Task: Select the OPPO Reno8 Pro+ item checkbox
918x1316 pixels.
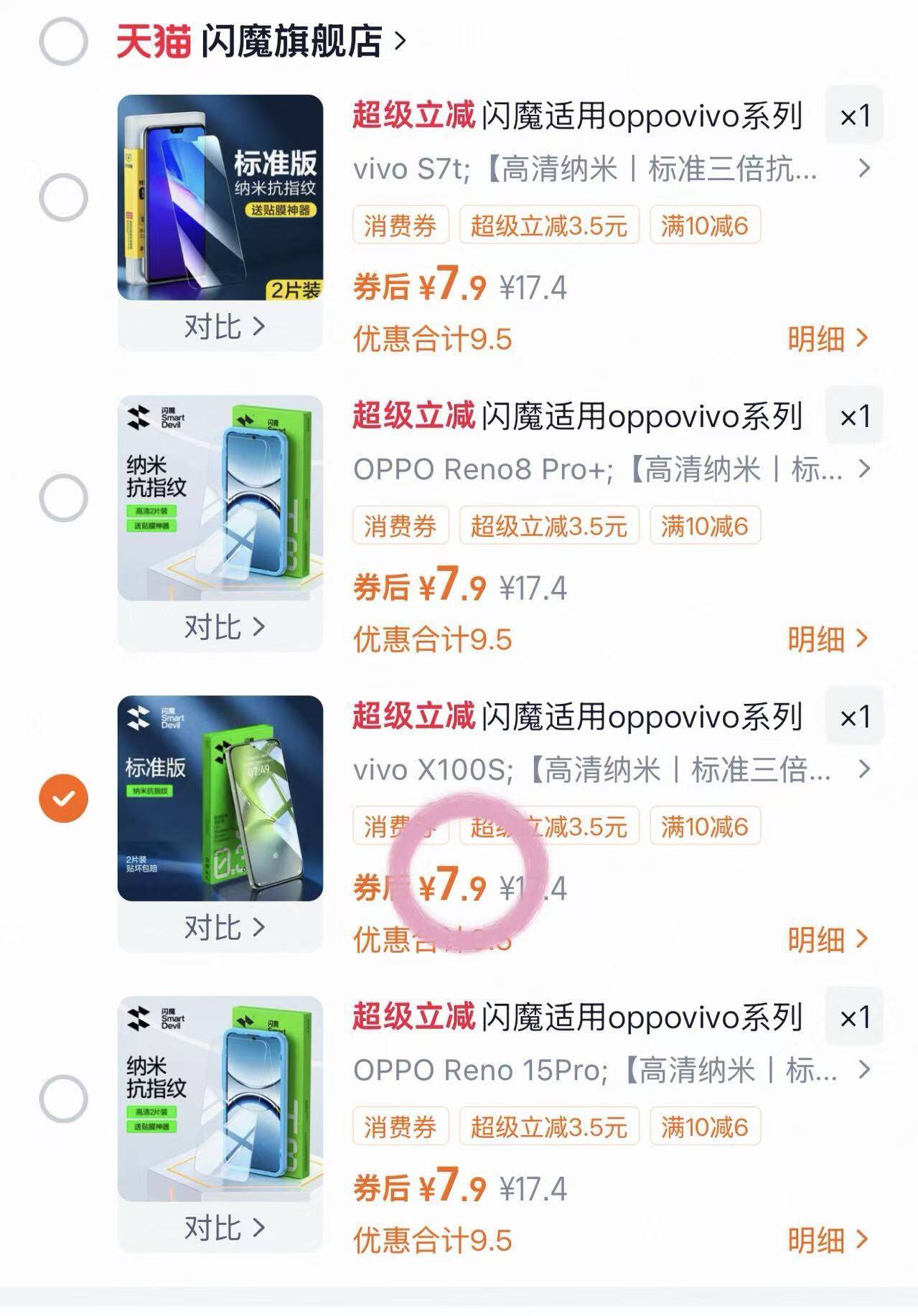Action: pos(63,498)
